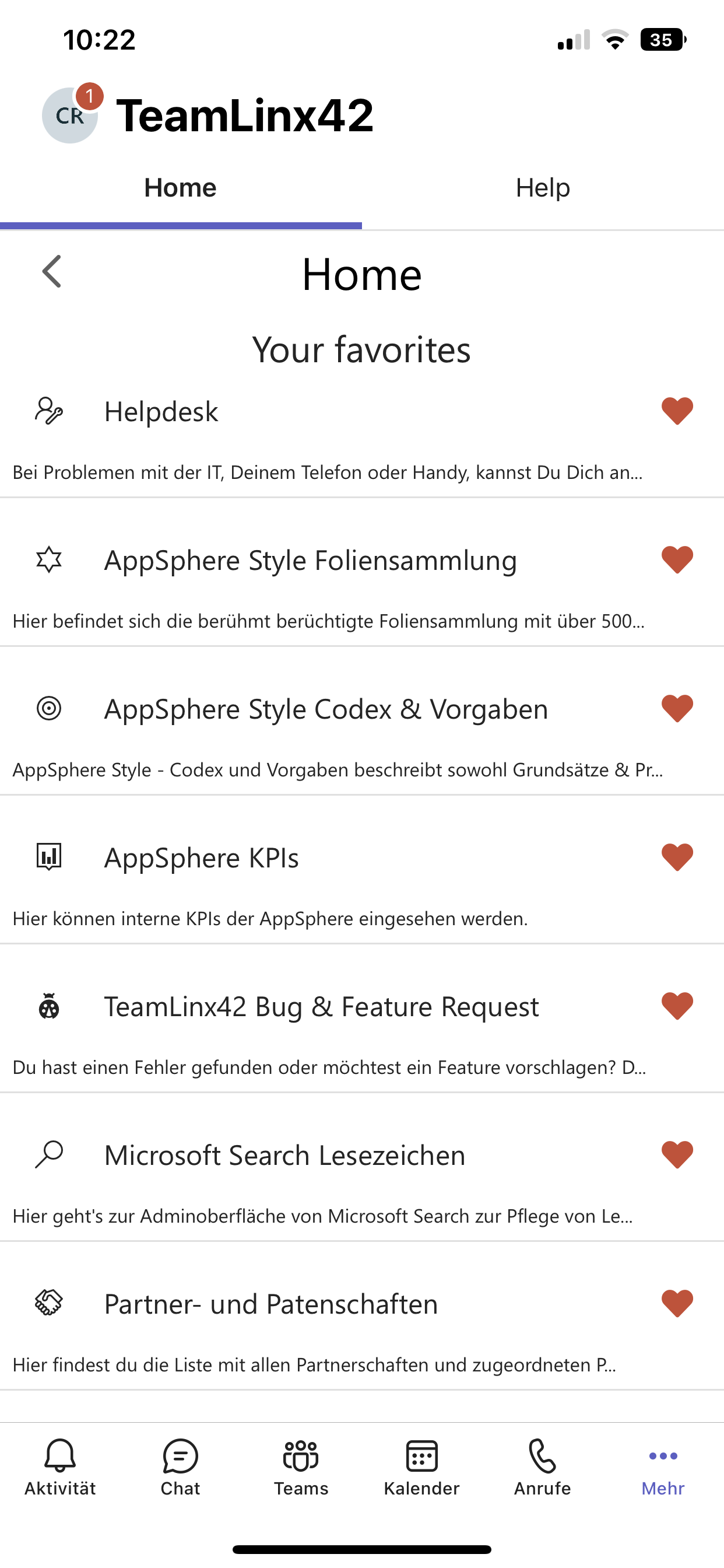Unfavorite Helpdesk via its heart

click(677, 411)
